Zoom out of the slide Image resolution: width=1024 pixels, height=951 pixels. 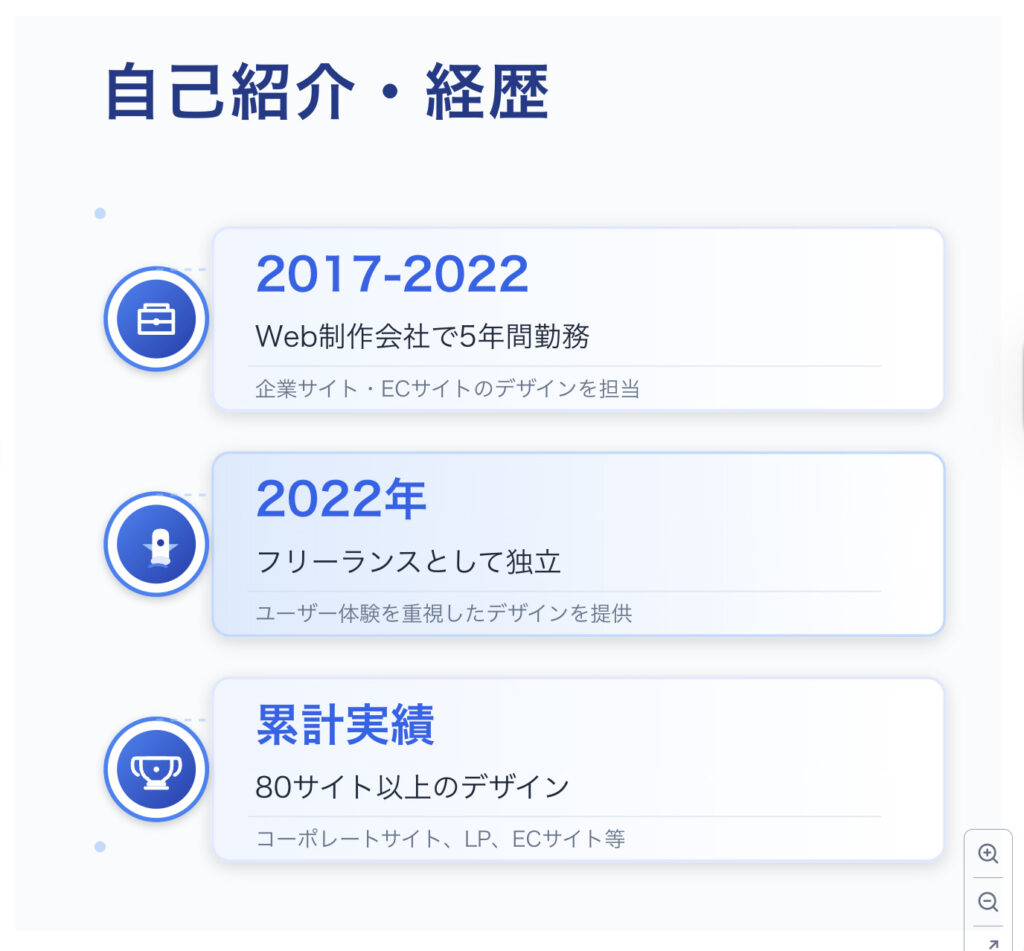[x=988, y=902]
